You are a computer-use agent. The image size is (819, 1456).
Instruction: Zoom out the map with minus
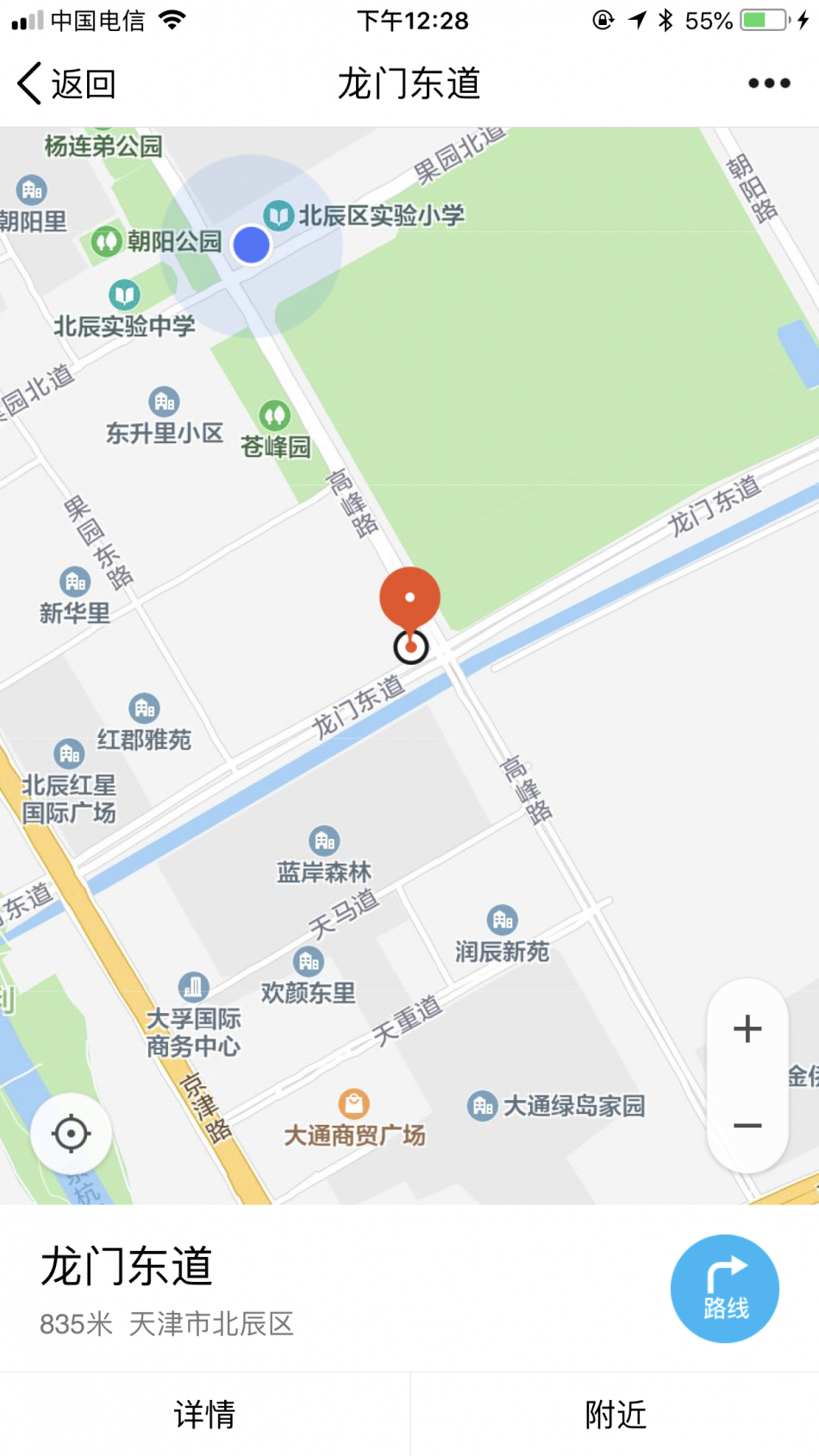pyautogui.click(x=747, y=1125)
